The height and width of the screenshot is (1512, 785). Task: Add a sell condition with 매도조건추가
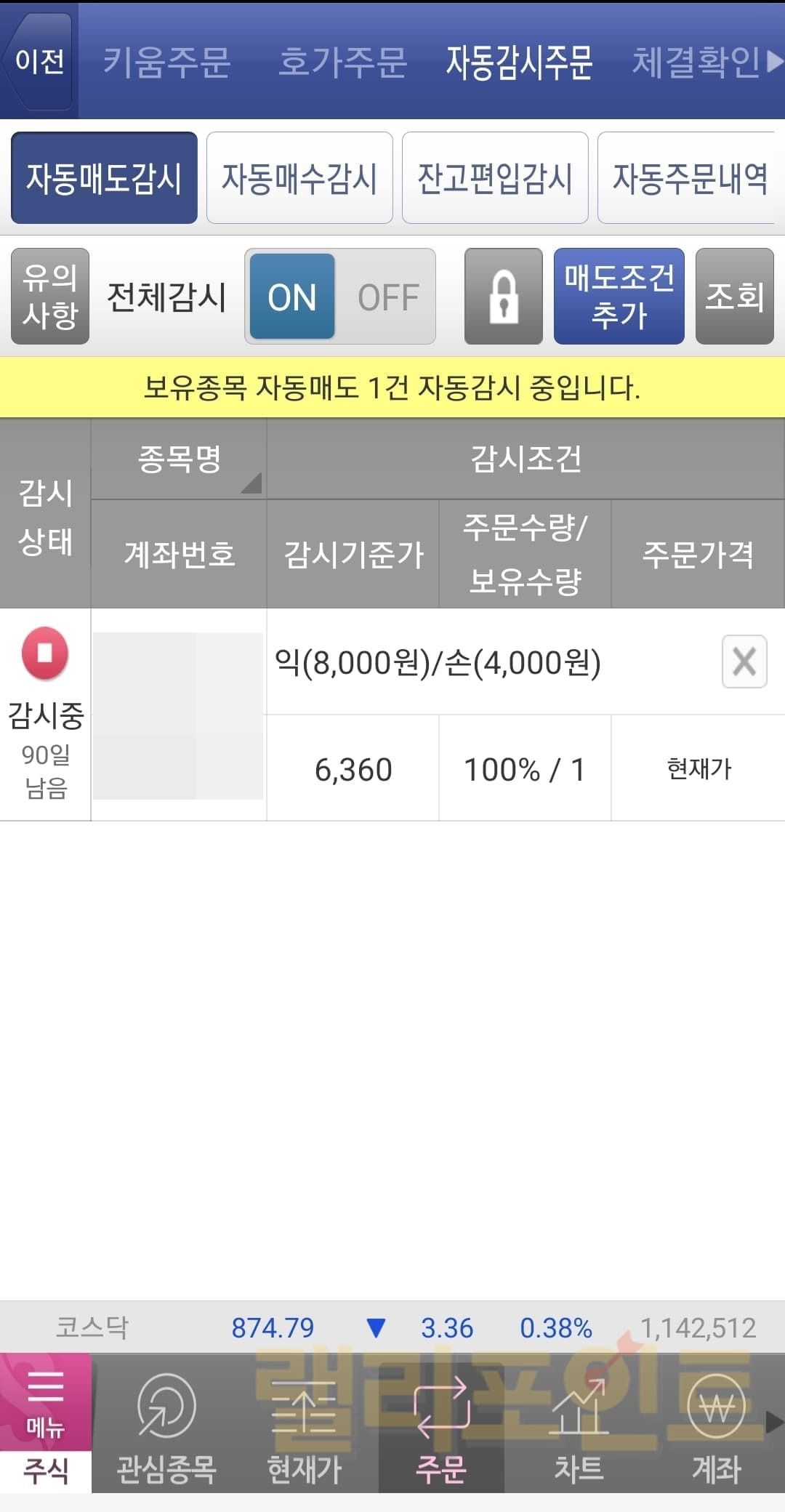pos(619,296)
